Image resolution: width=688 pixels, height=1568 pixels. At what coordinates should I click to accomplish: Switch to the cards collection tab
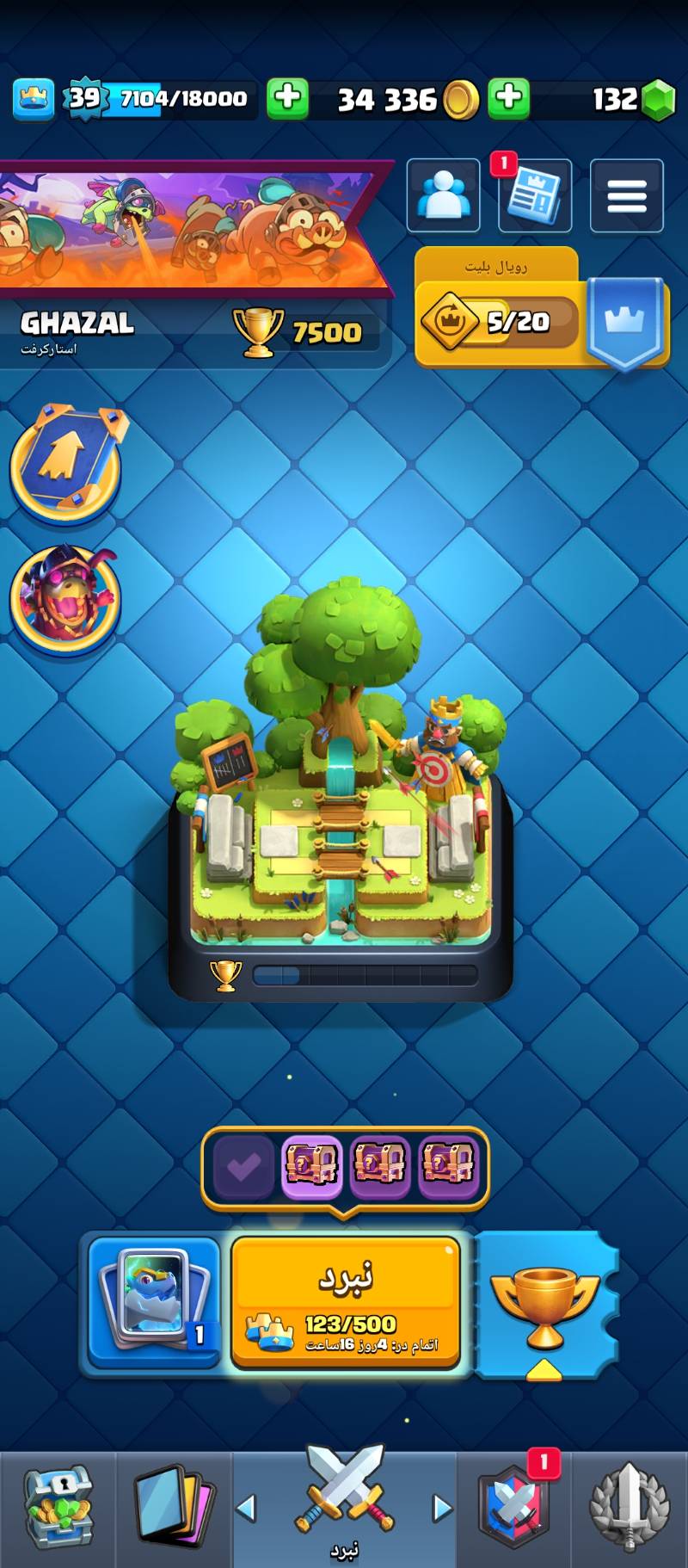[173, 1508]
